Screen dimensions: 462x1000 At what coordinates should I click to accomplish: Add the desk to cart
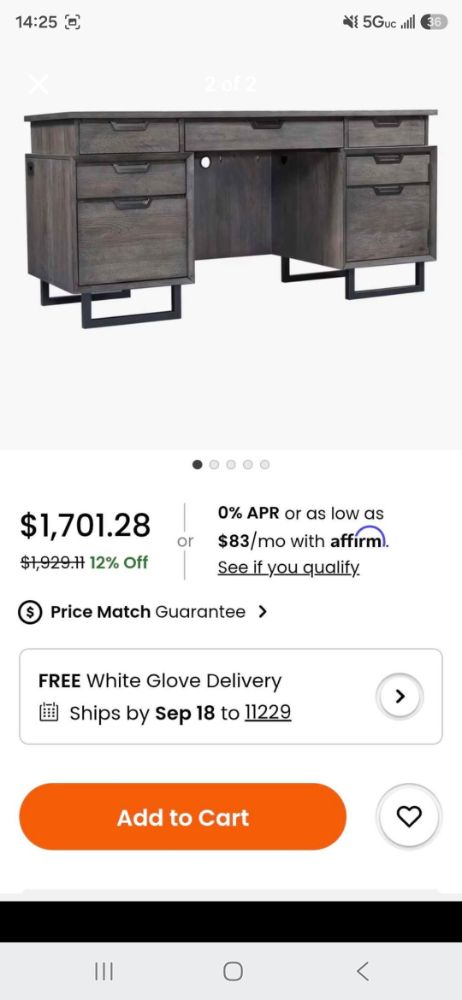pyautogui.click(x=183, y=817)
